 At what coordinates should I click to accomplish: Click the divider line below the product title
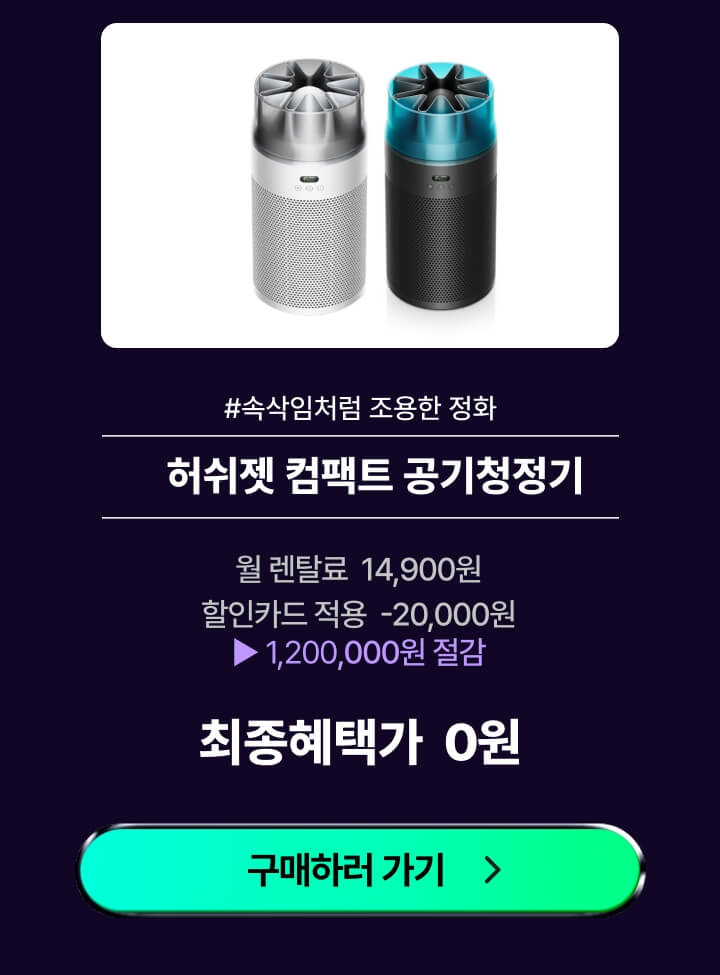click(x=360, y=518)
